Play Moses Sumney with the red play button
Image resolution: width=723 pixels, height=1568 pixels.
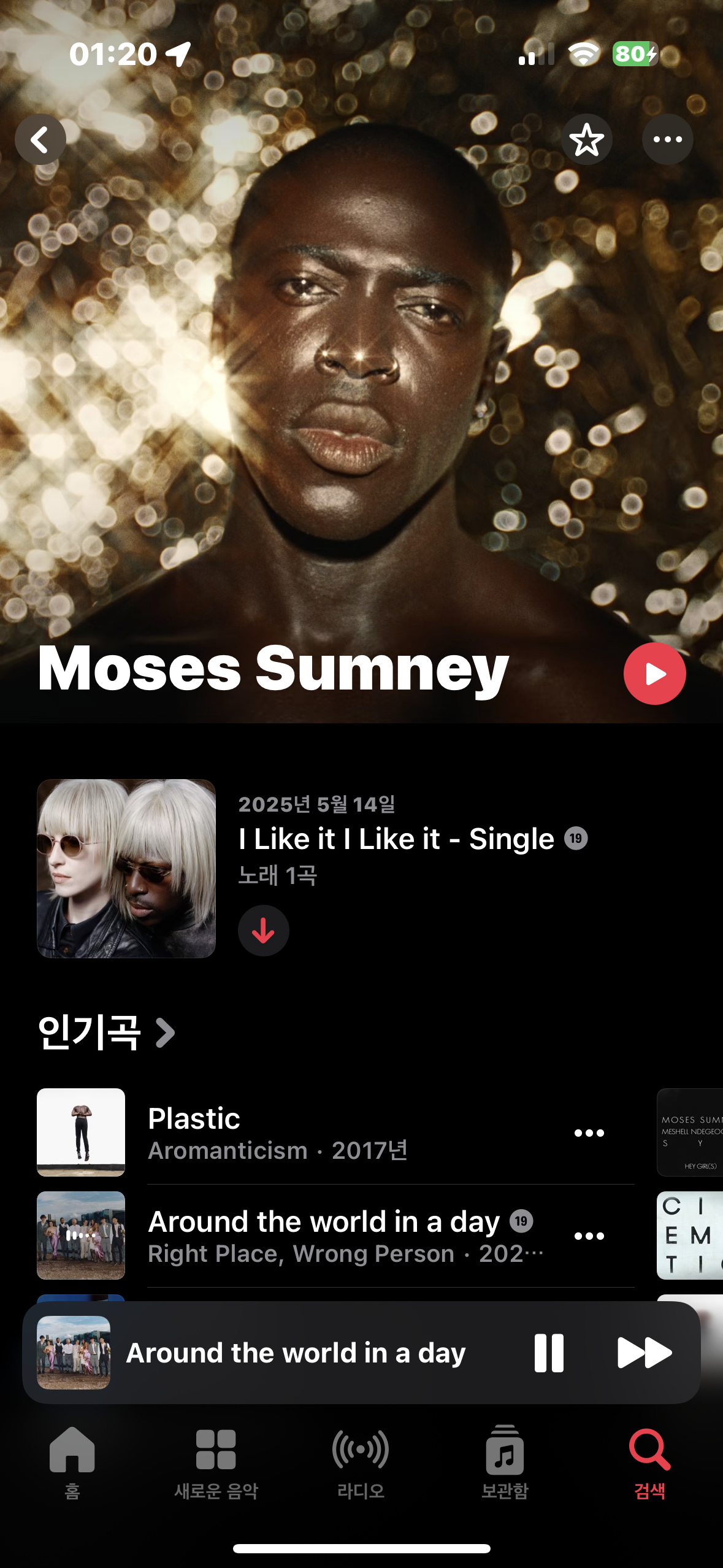[x=654, y=674]
